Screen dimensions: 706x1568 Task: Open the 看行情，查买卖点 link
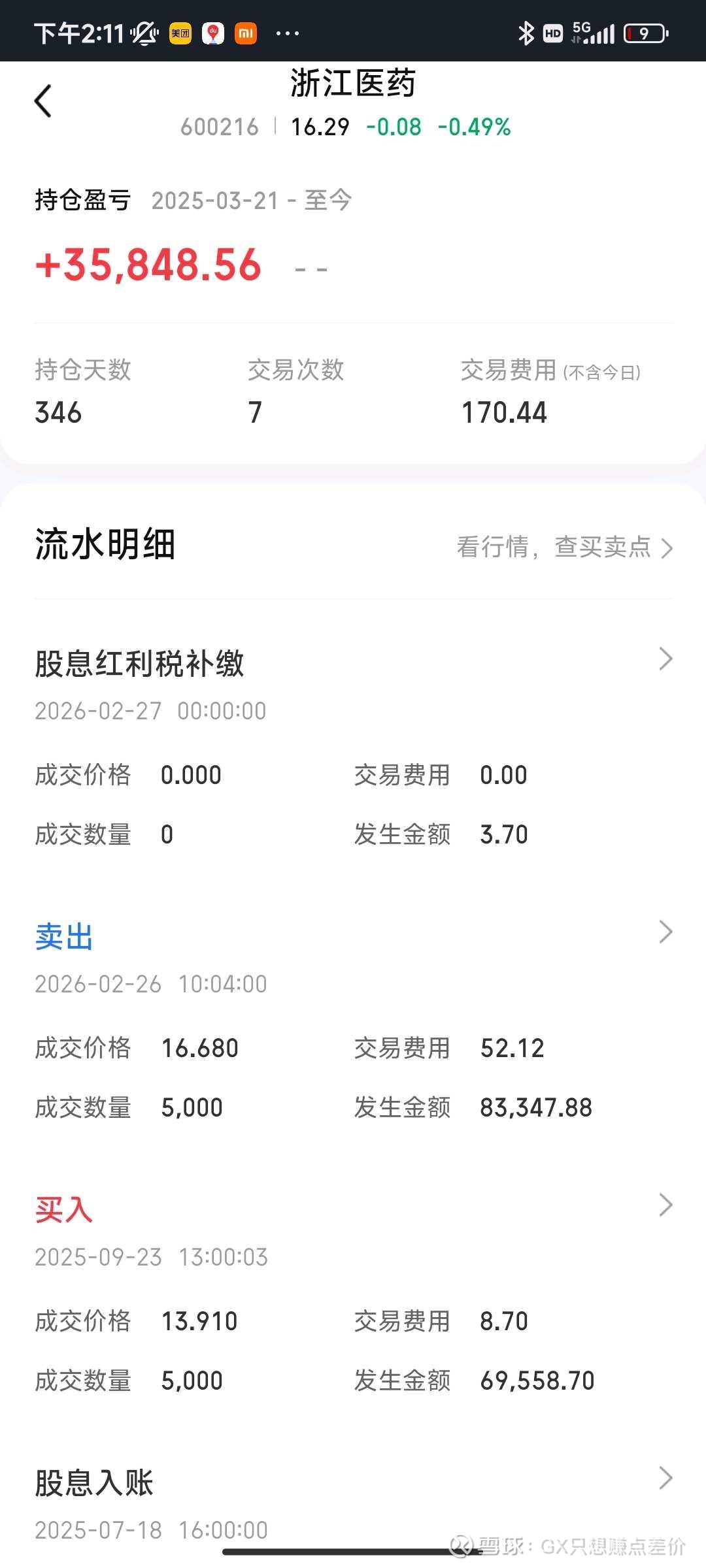(x=564, y=547)
